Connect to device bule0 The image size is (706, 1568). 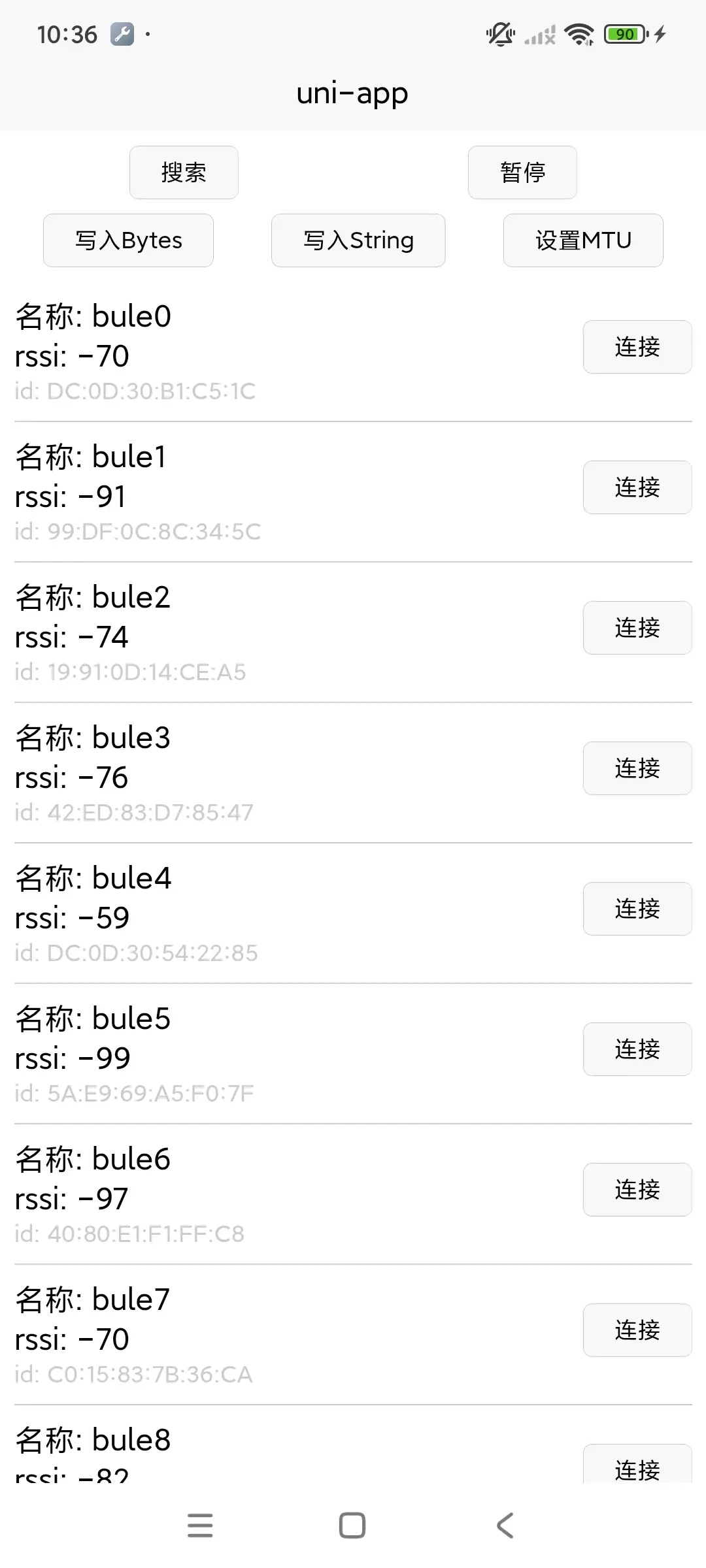637,347
